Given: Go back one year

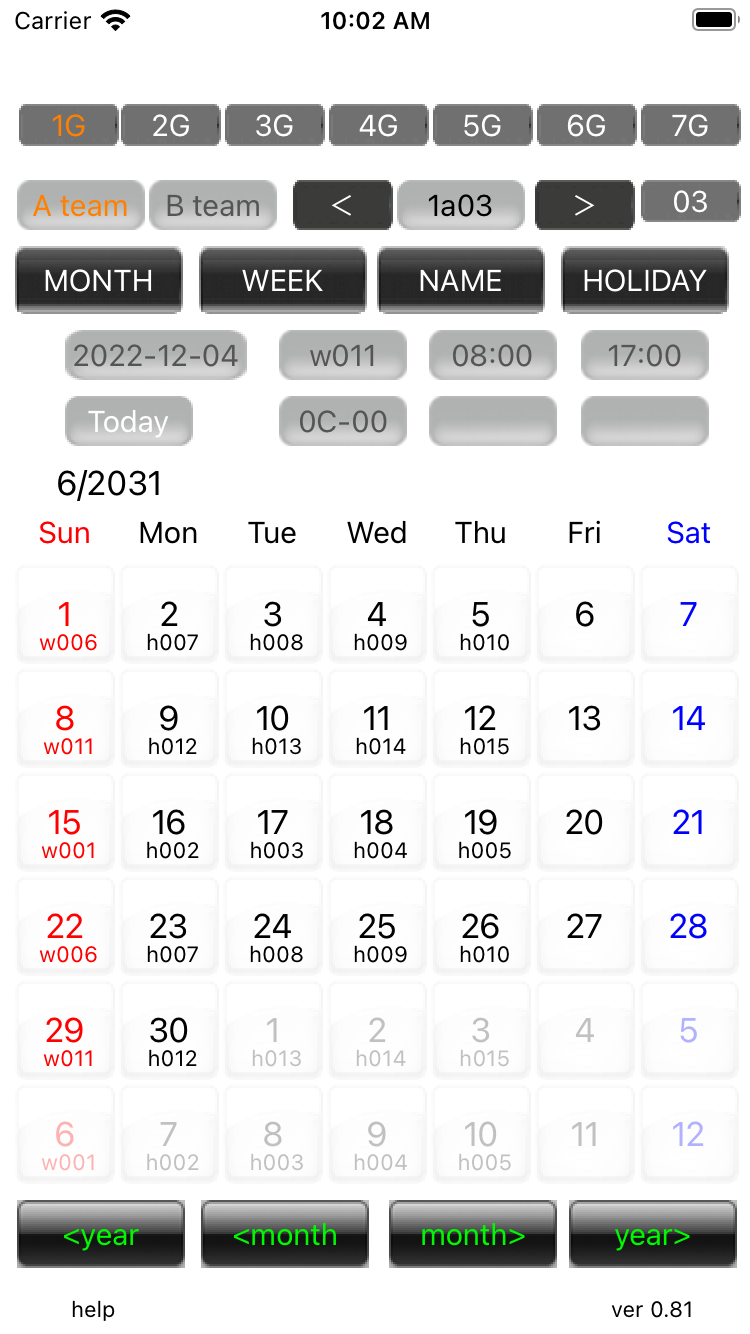Looking at the screenshot, I should tap(101, 1235).
